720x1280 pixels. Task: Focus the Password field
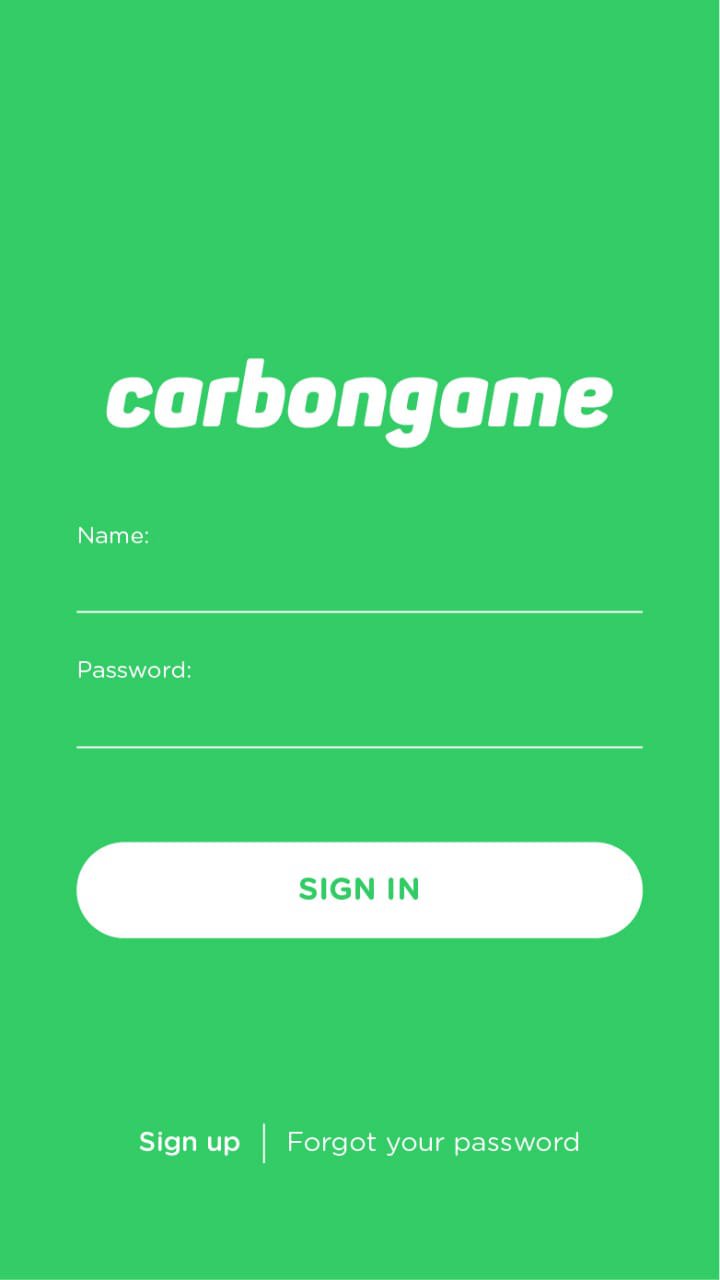[x=359, y=718]
